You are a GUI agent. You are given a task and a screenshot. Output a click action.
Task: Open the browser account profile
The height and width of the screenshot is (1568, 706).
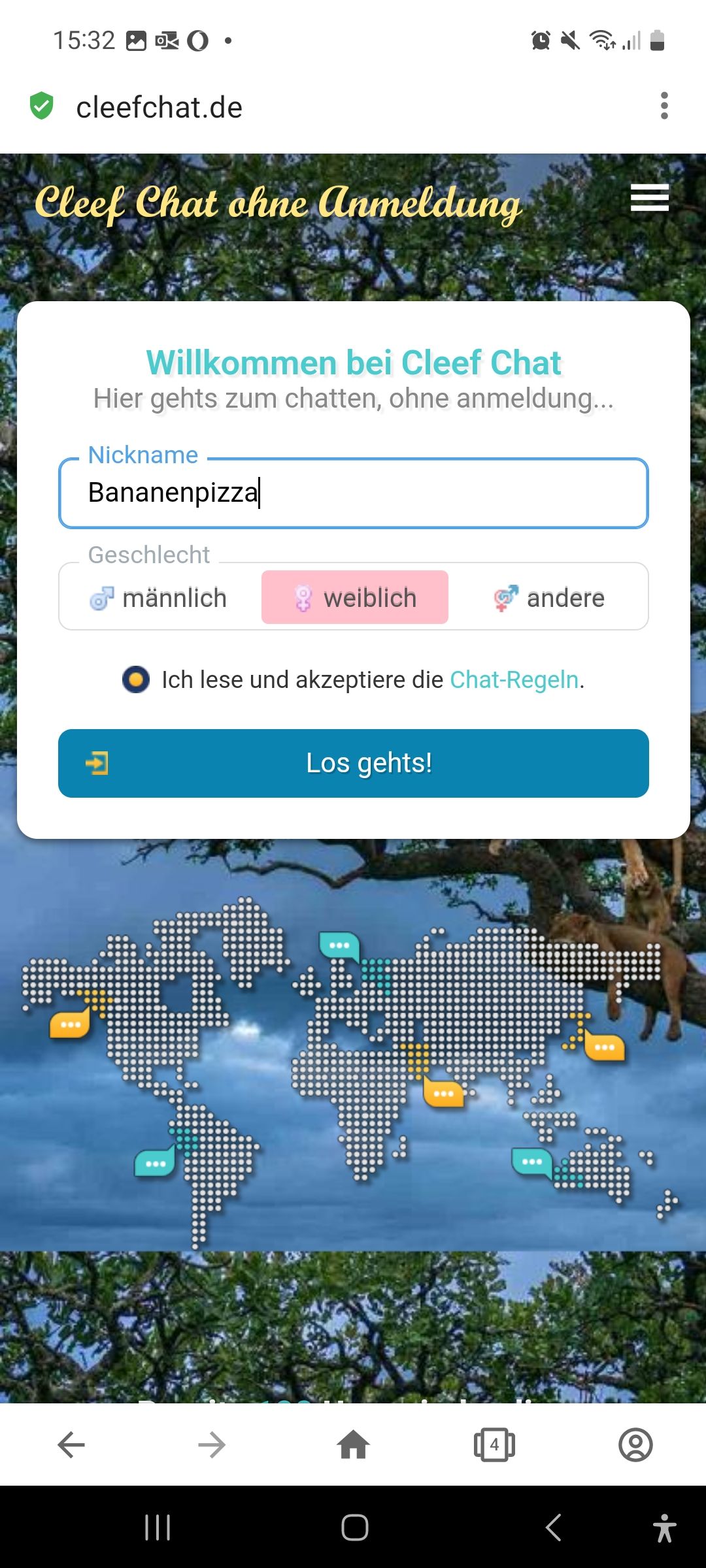pos(635,1445)
